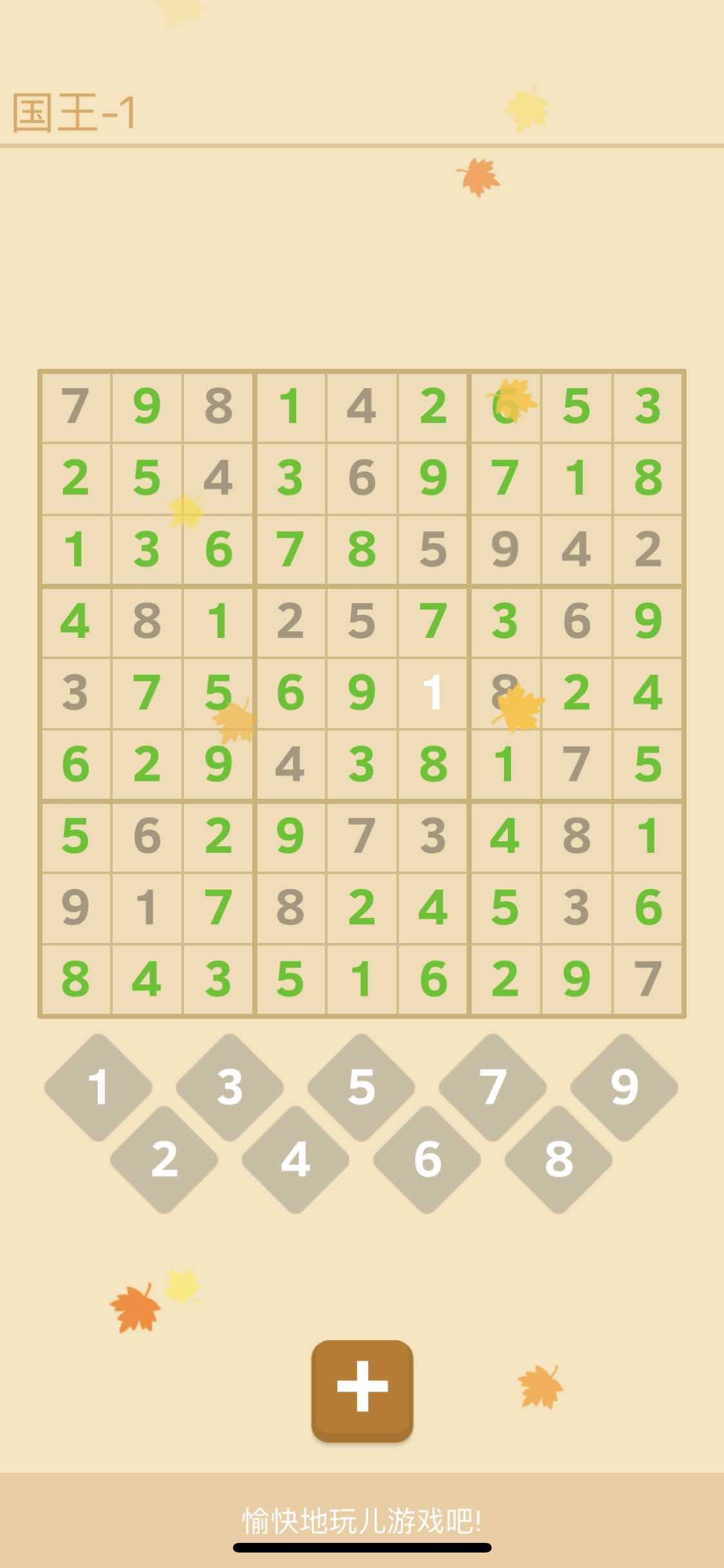Pick number 6 diamond key
This screenshot has height=1568, width=724.
(427, 1159)
